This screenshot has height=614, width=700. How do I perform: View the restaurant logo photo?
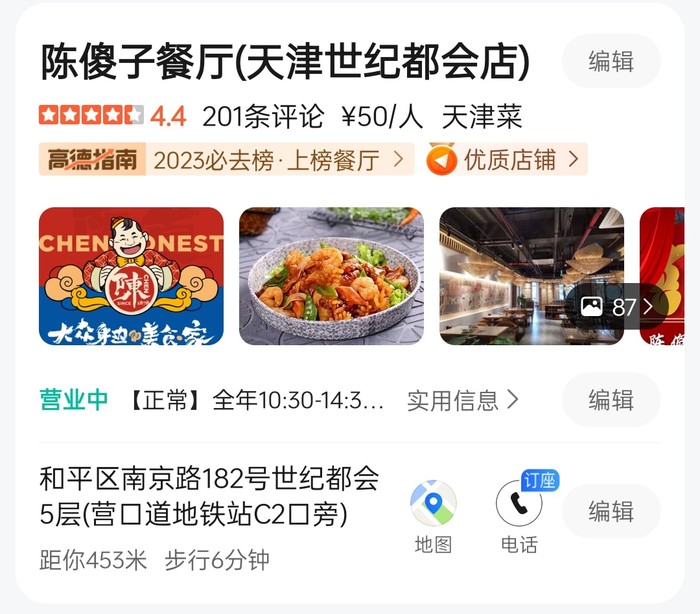coord(131,276)
